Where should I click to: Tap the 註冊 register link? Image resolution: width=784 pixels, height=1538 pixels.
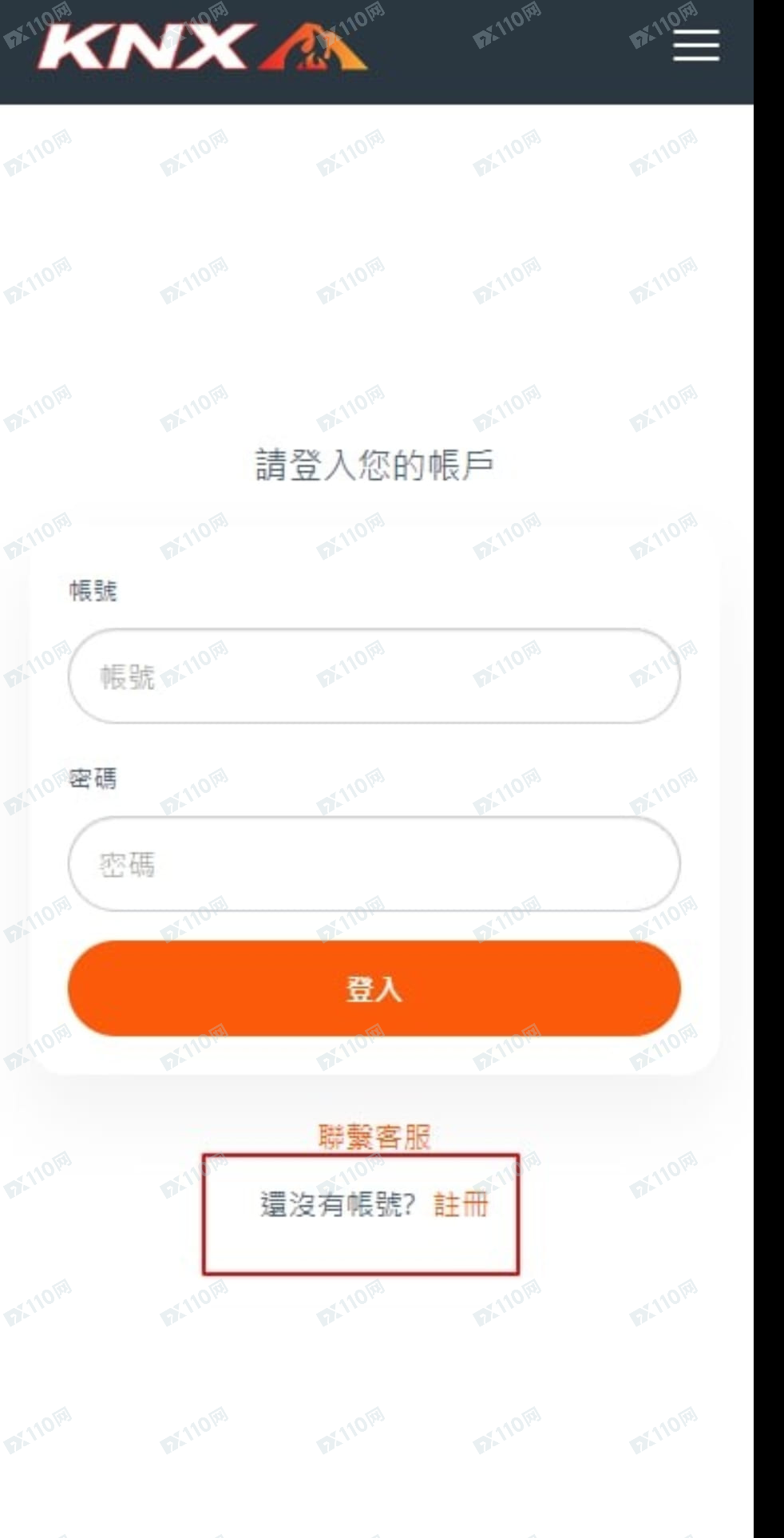pos(461,1204)
